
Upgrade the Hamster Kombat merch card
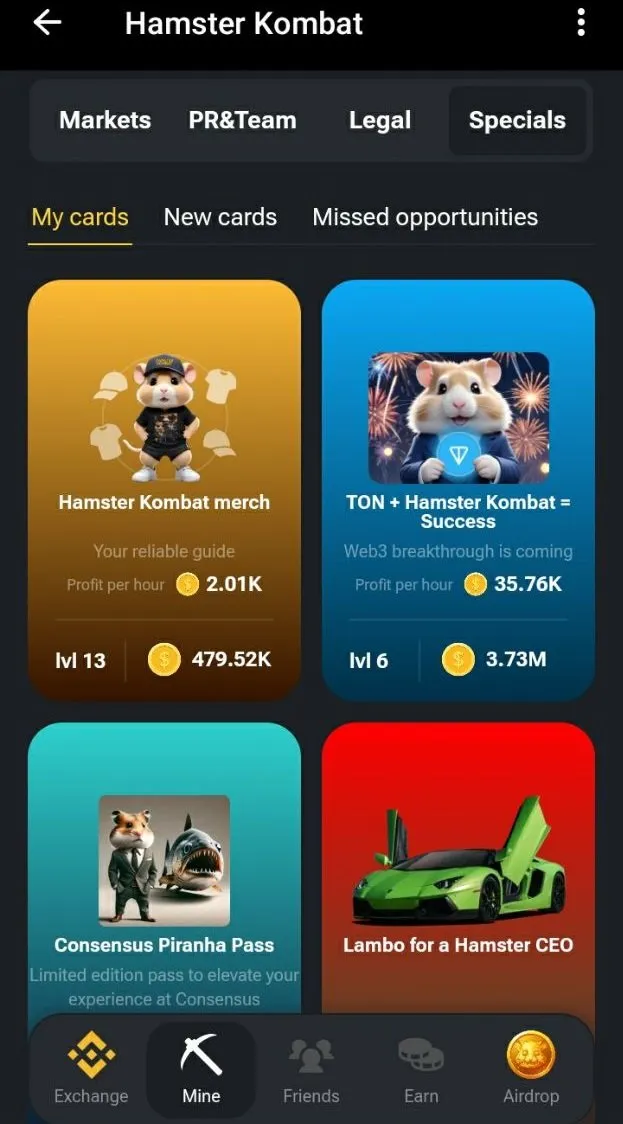164,490
